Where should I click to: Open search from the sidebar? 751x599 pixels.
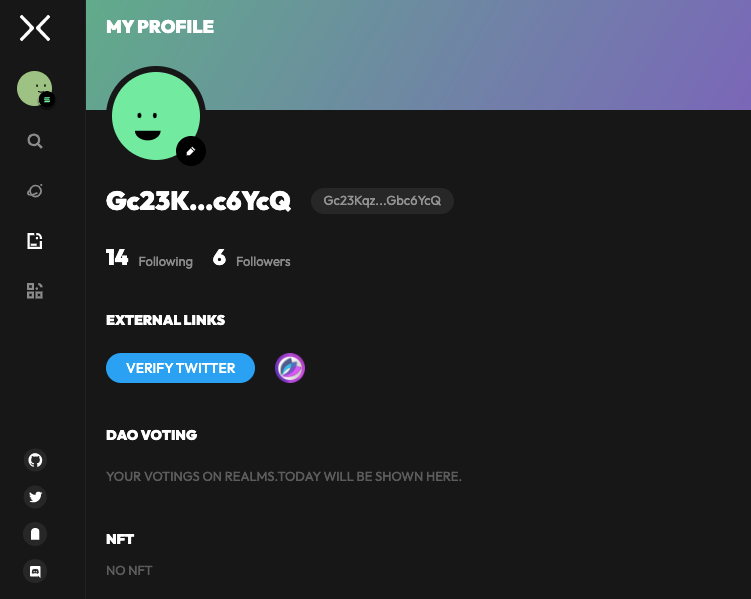click(35, 141)
